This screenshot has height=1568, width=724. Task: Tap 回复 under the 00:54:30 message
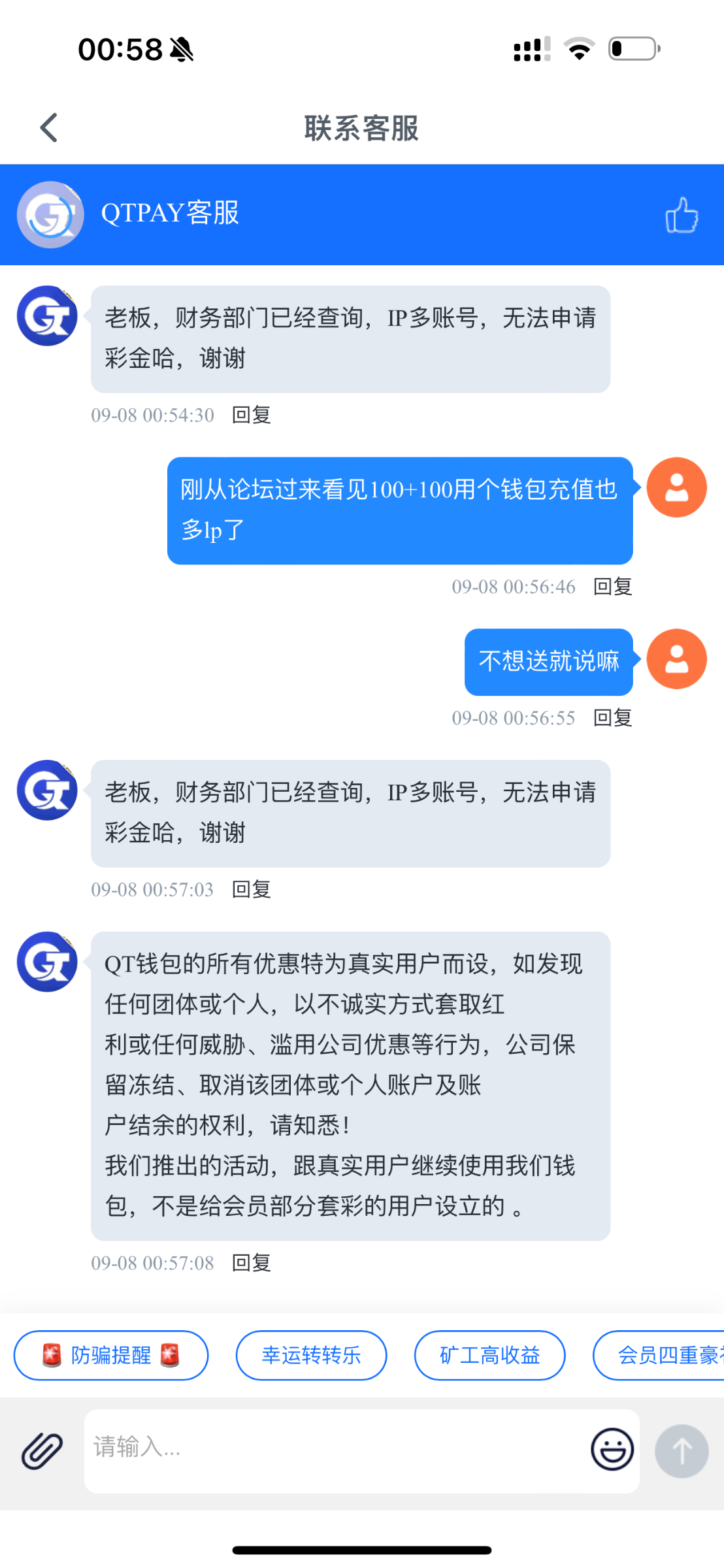252,415
